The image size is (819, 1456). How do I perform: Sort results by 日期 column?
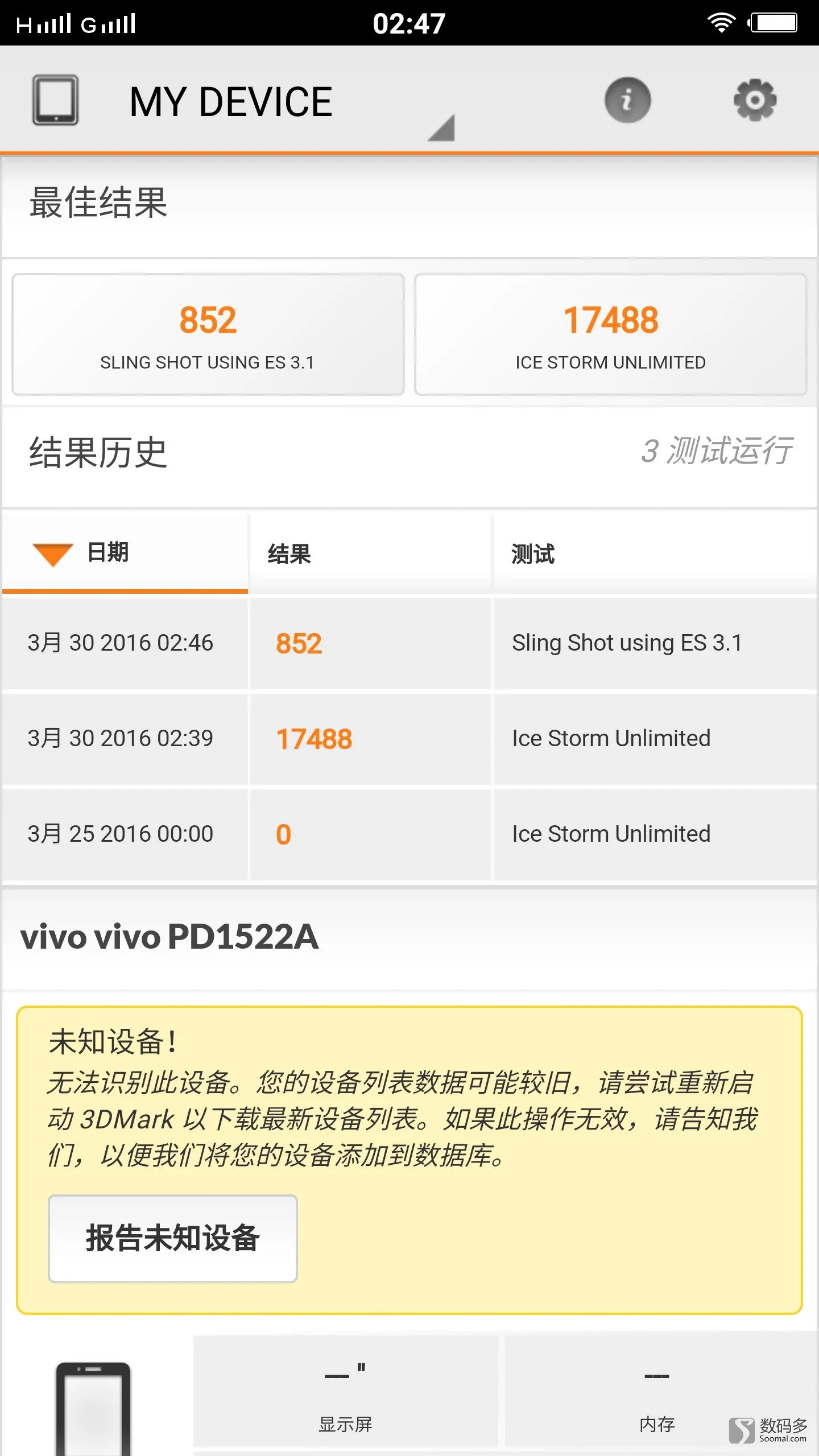(125, 553)
